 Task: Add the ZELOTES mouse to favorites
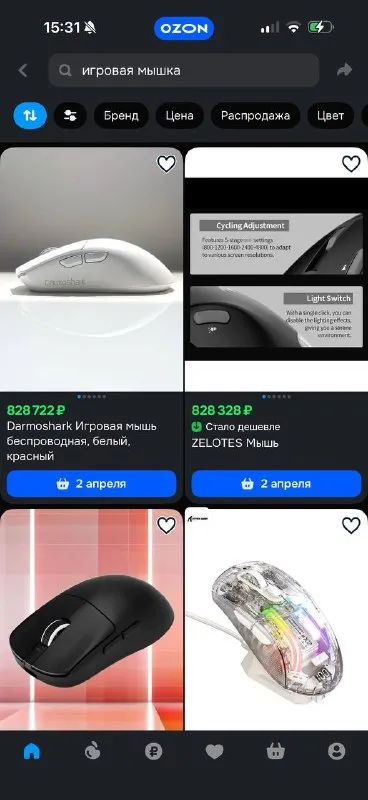tap(351, 164)
